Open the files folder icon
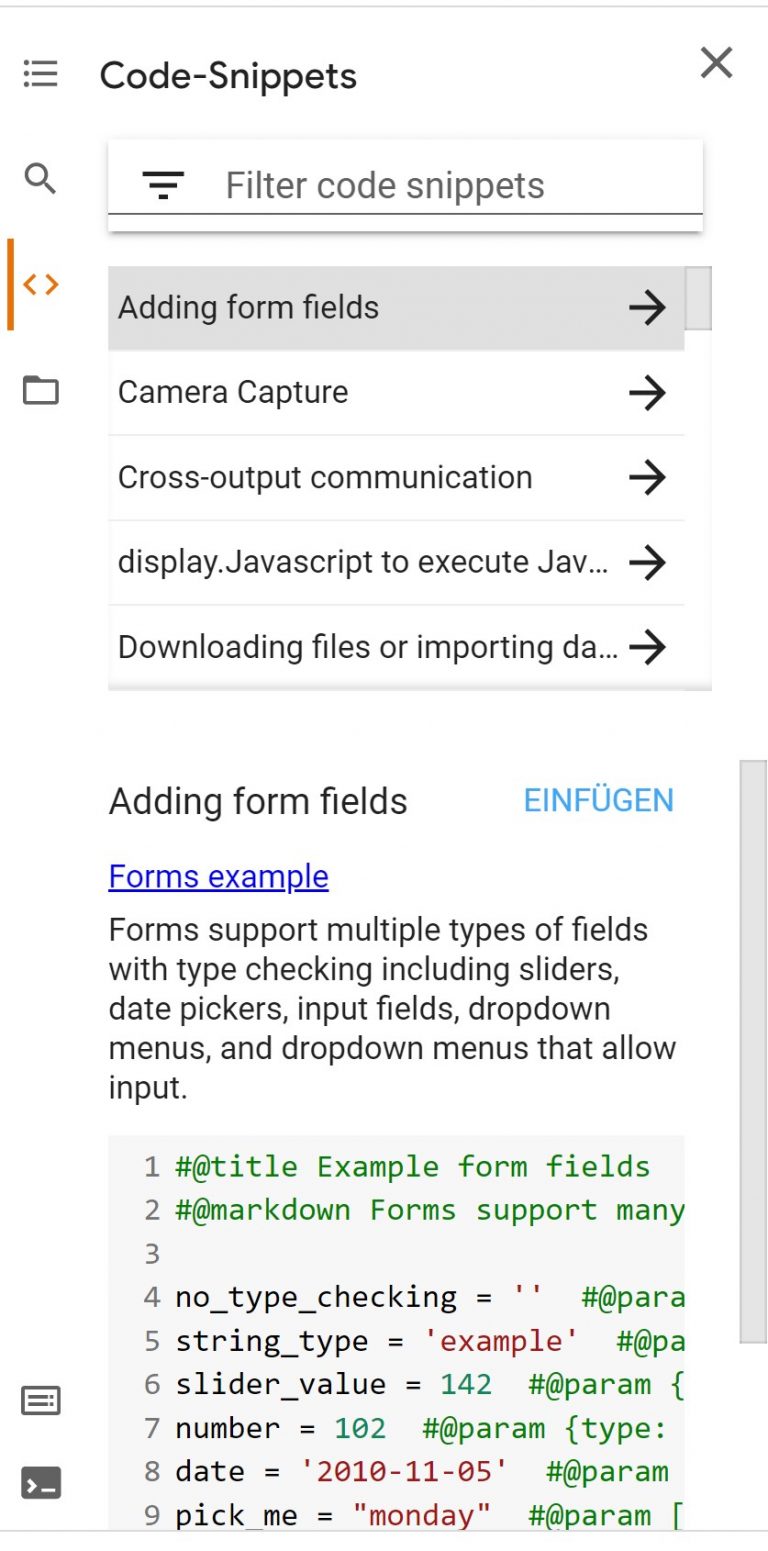The width and height of the screenshot is (768, 1551). pyautogui.click(x=40, y=389)
